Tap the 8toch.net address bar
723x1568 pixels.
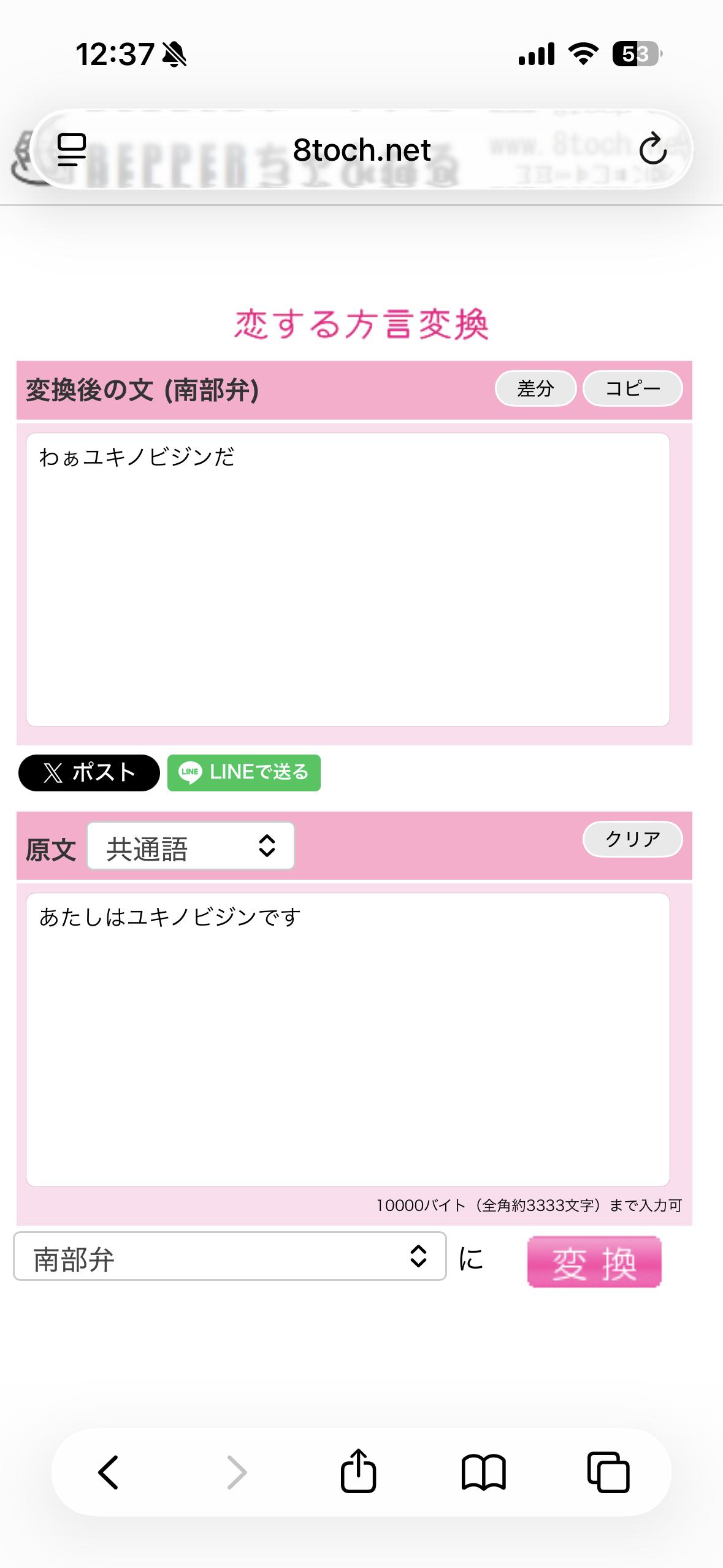361,149
